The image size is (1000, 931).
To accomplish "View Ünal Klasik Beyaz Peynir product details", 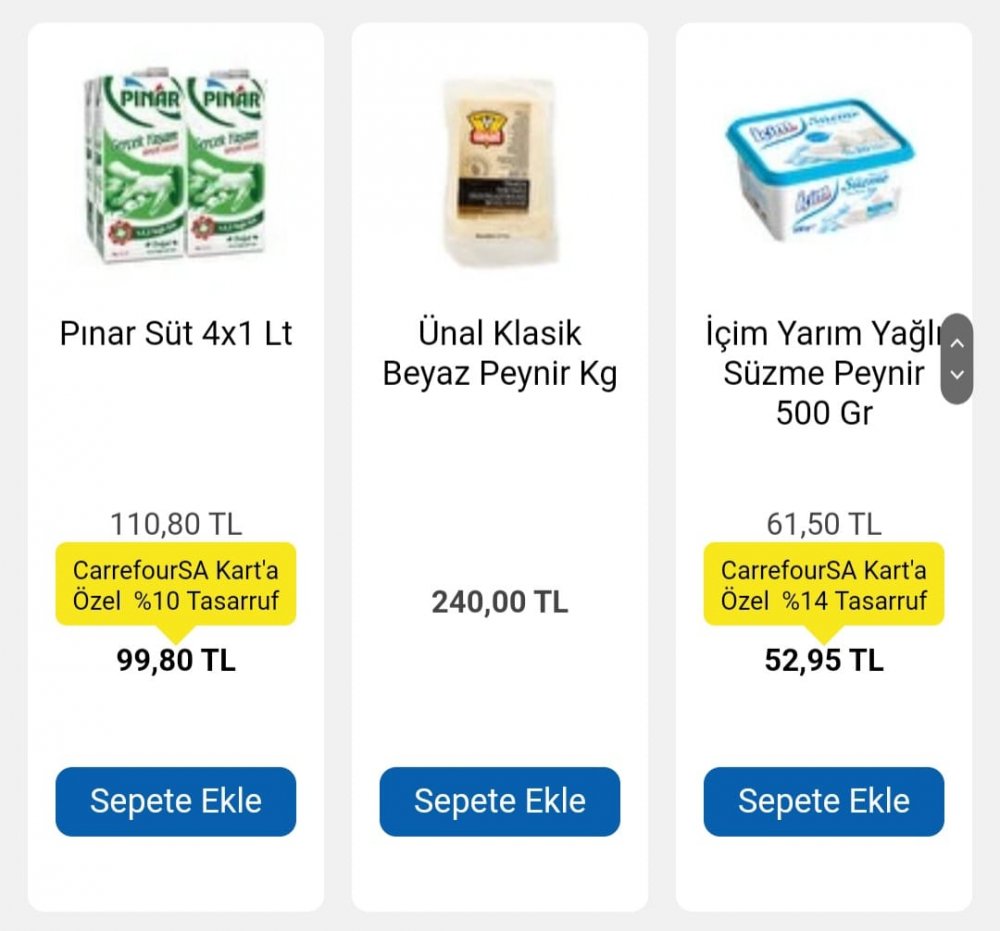I will pos(499,353).
